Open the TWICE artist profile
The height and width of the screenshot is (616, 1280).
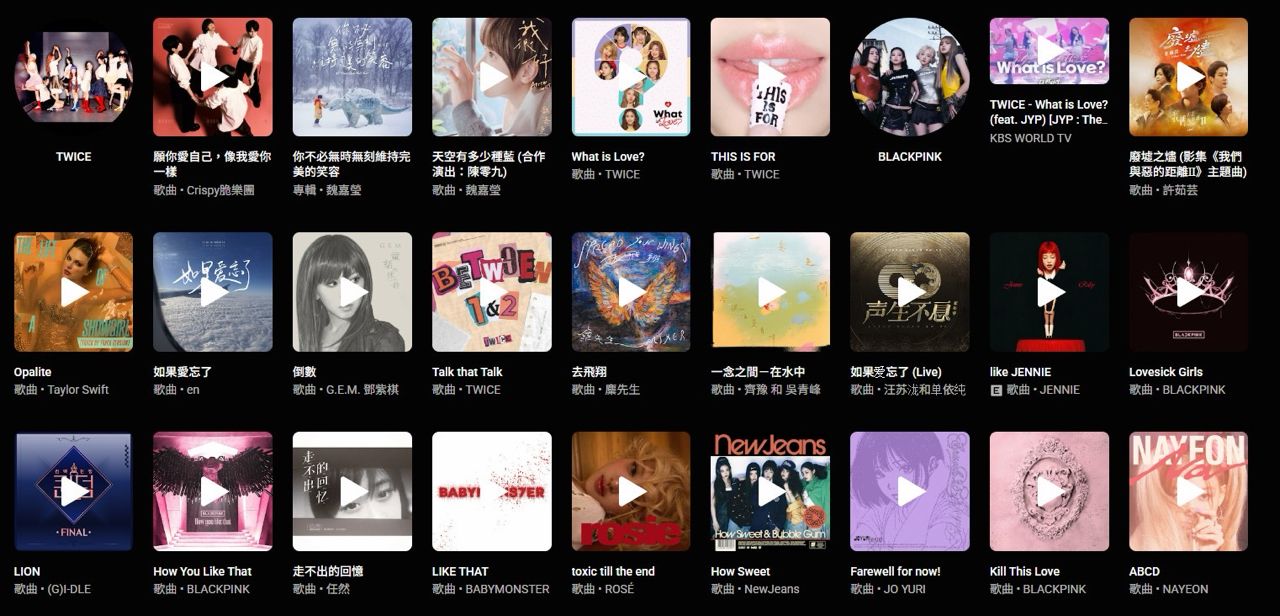73,77
